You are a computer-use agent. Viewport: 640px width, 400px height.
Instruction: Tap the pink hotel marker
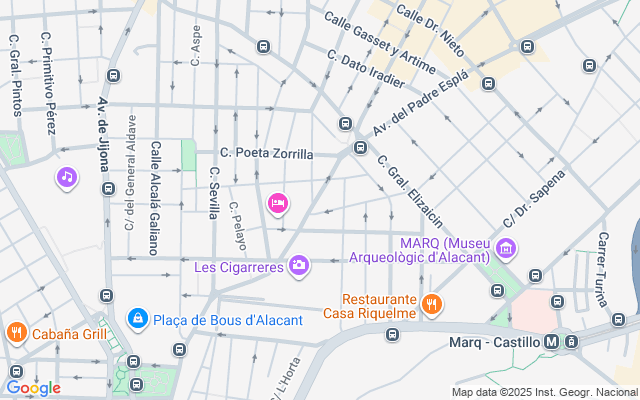(278, 204)
